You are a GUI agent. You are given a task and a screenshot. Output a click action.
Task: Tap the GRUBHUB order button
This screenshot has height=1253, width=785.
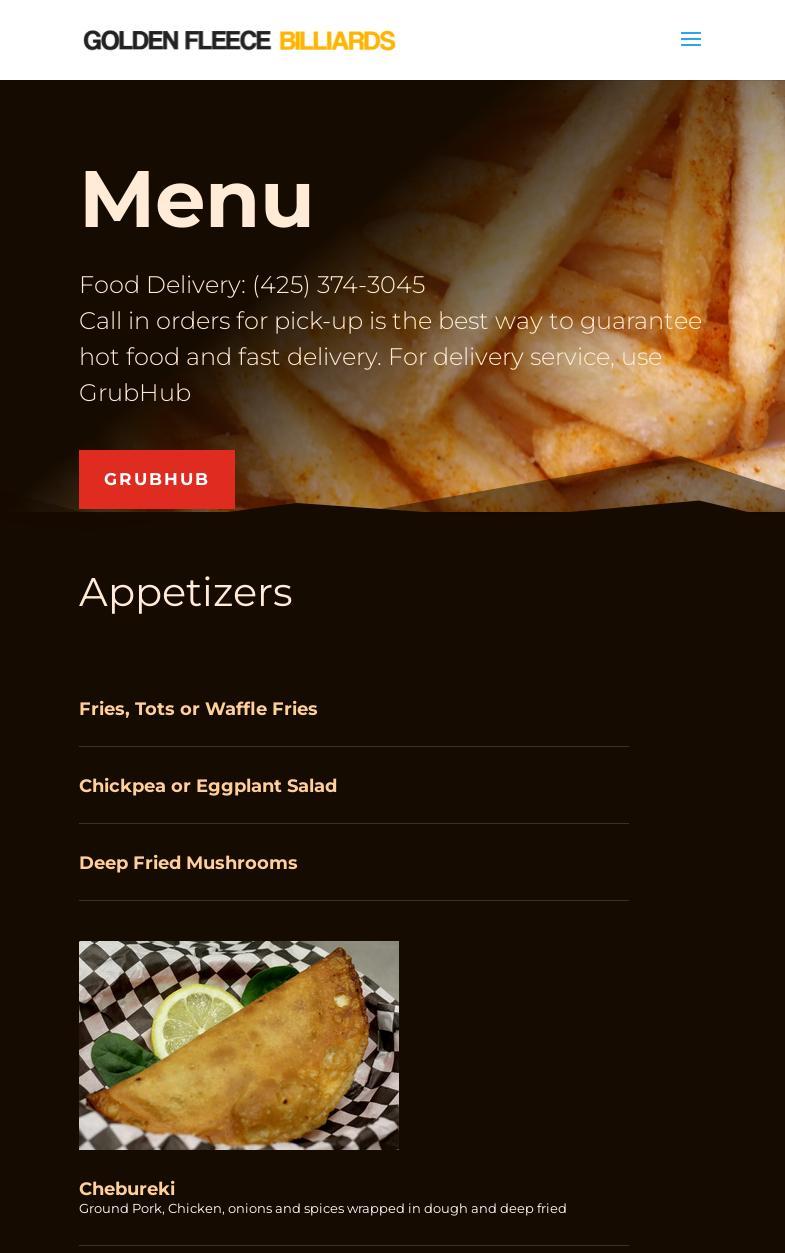click(x=157, y=479)
